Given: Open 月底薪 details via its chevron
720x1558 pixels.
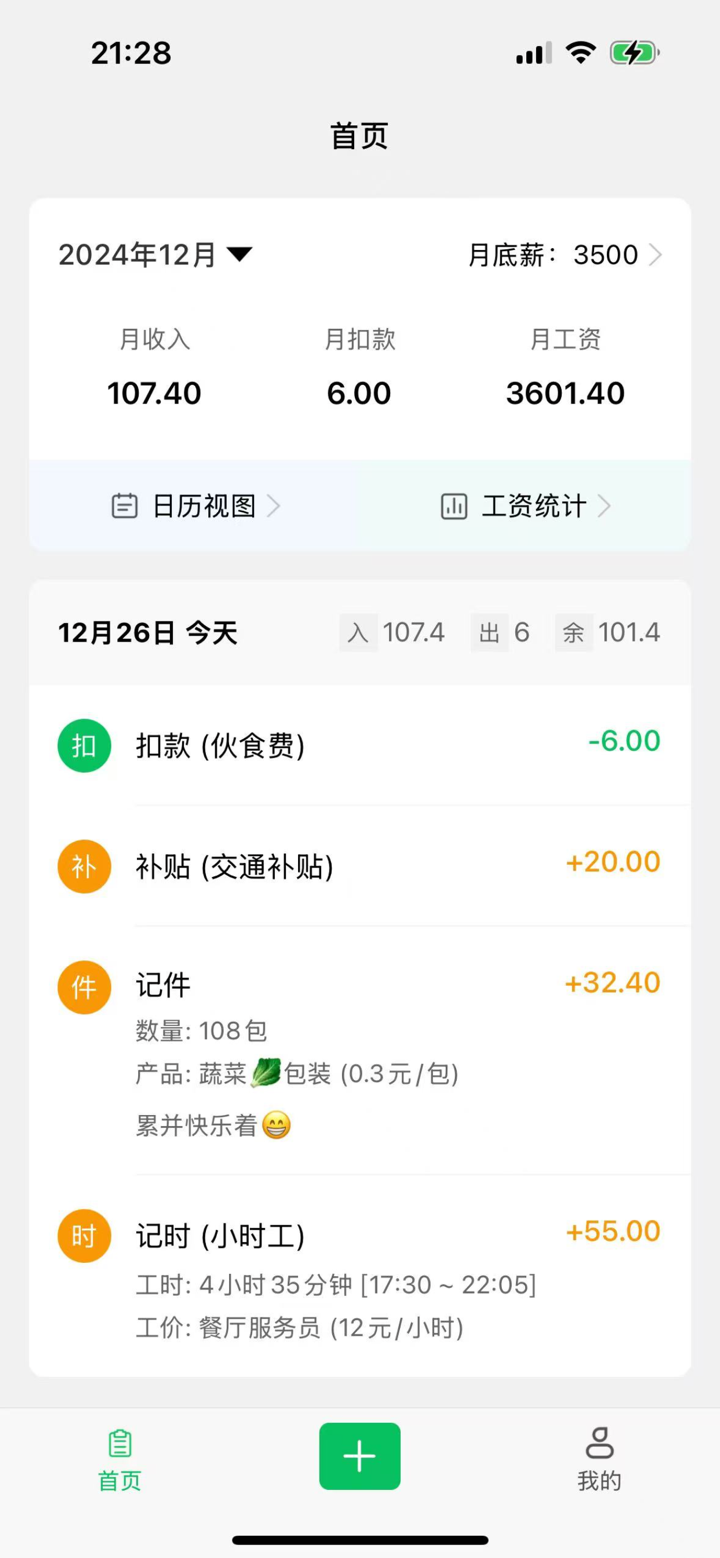Looking at the screenshot, I should coord(655,255).
